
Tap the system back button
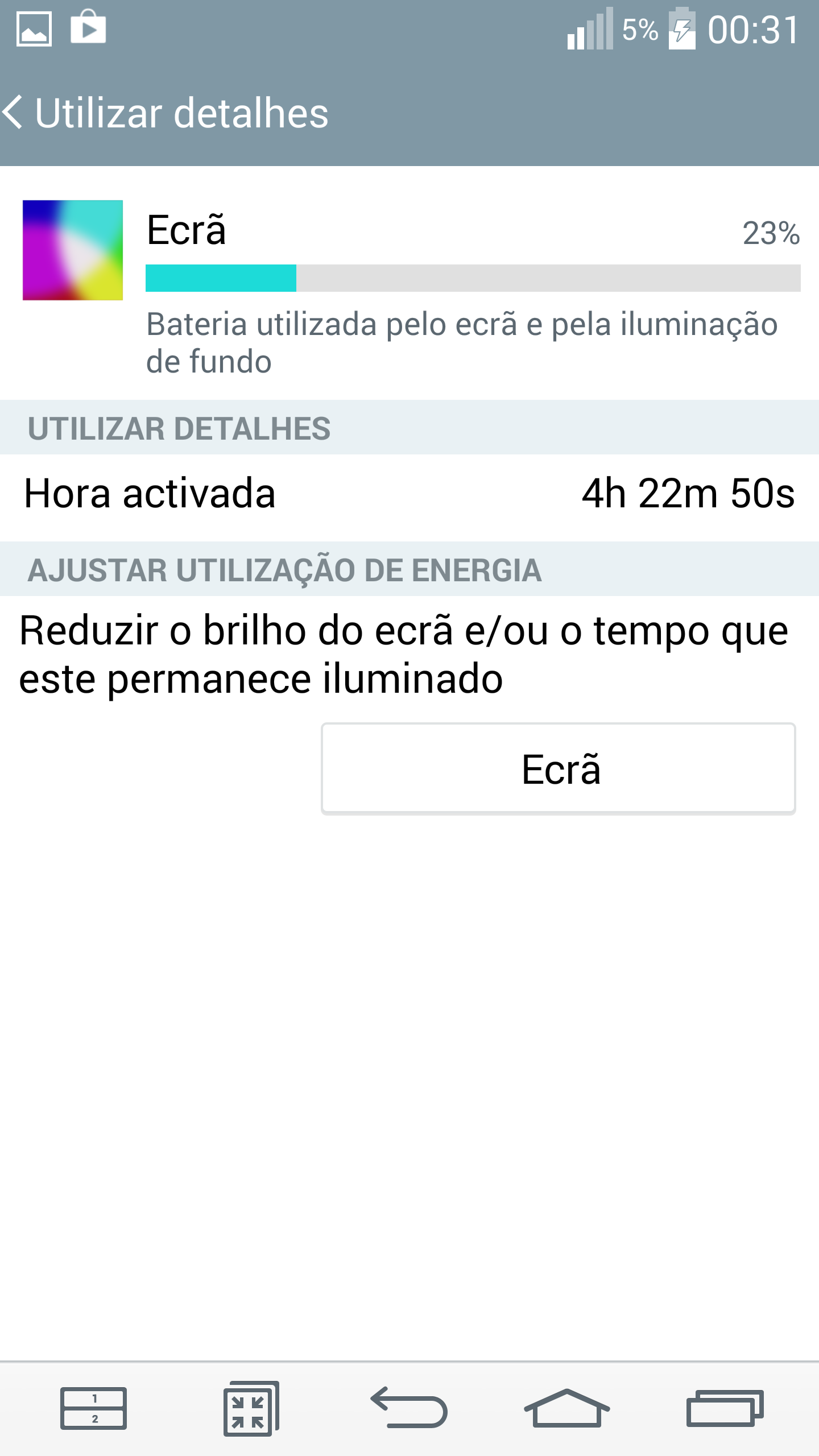coord(409,1407)
